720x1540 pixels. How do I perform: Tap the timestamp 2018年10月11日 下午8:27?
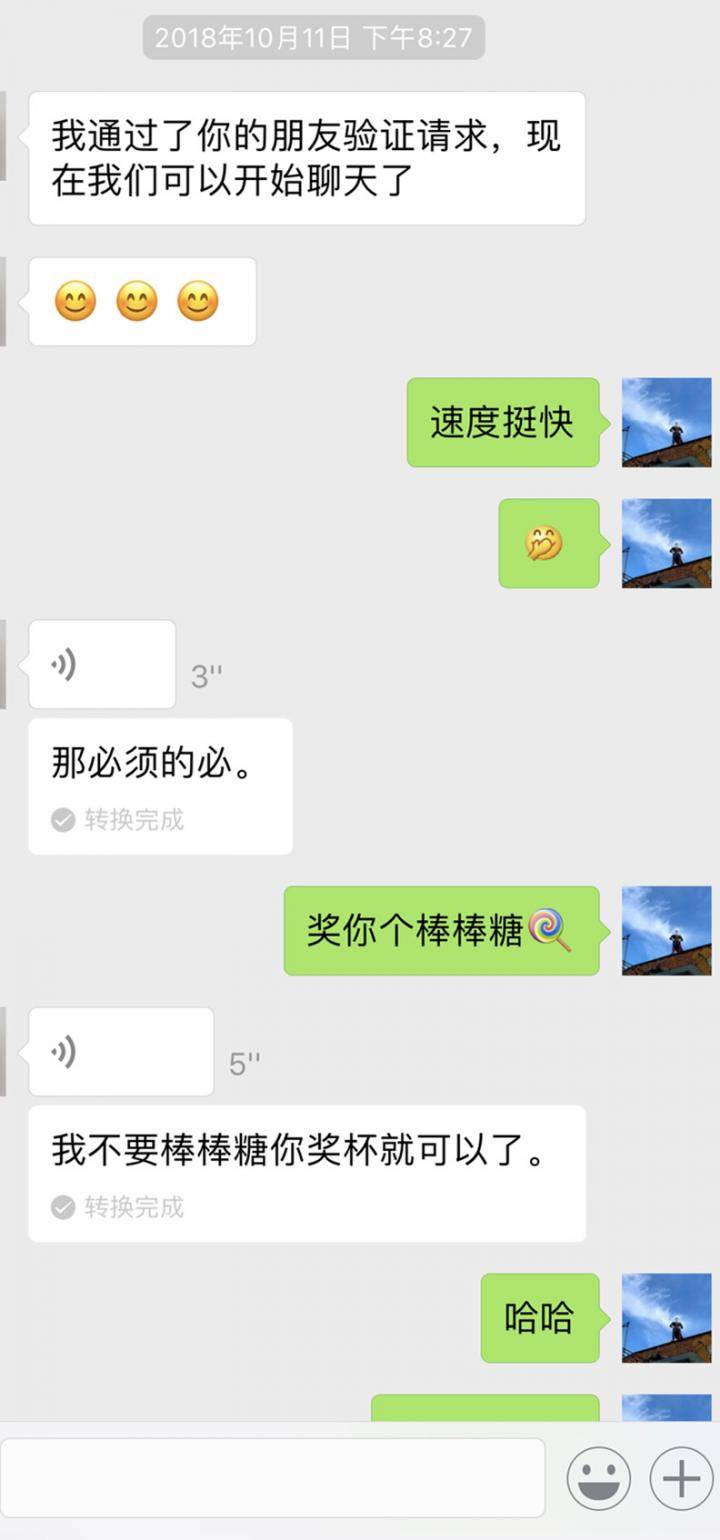click(315, 37)
